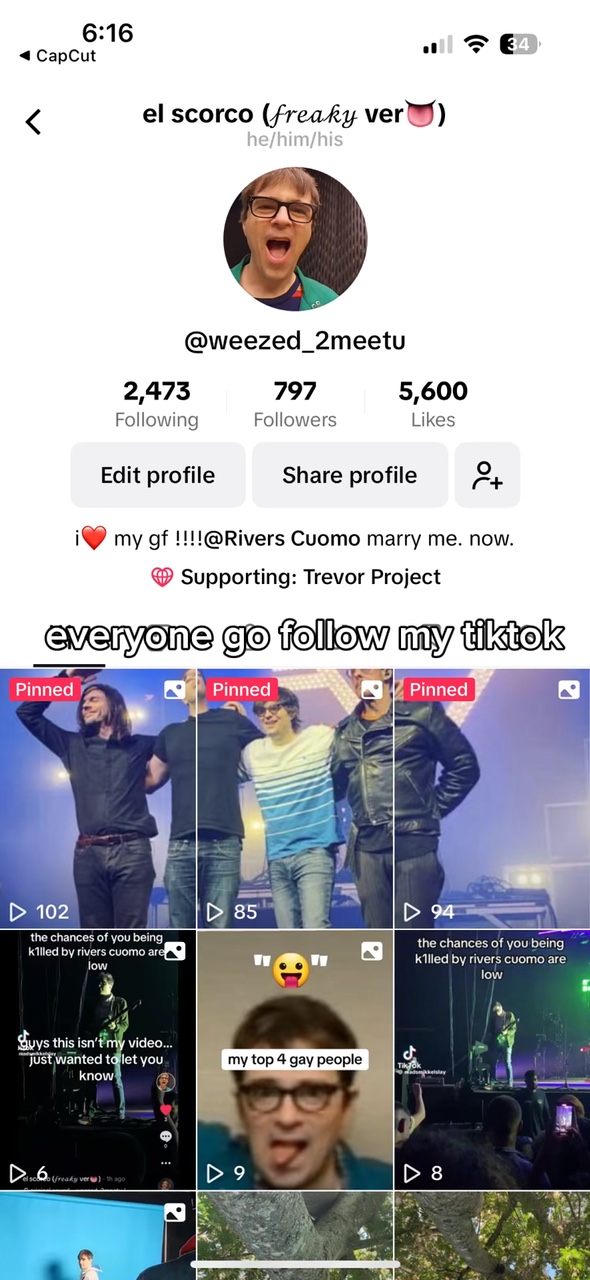Tap Share profile button

coord(349,475)
